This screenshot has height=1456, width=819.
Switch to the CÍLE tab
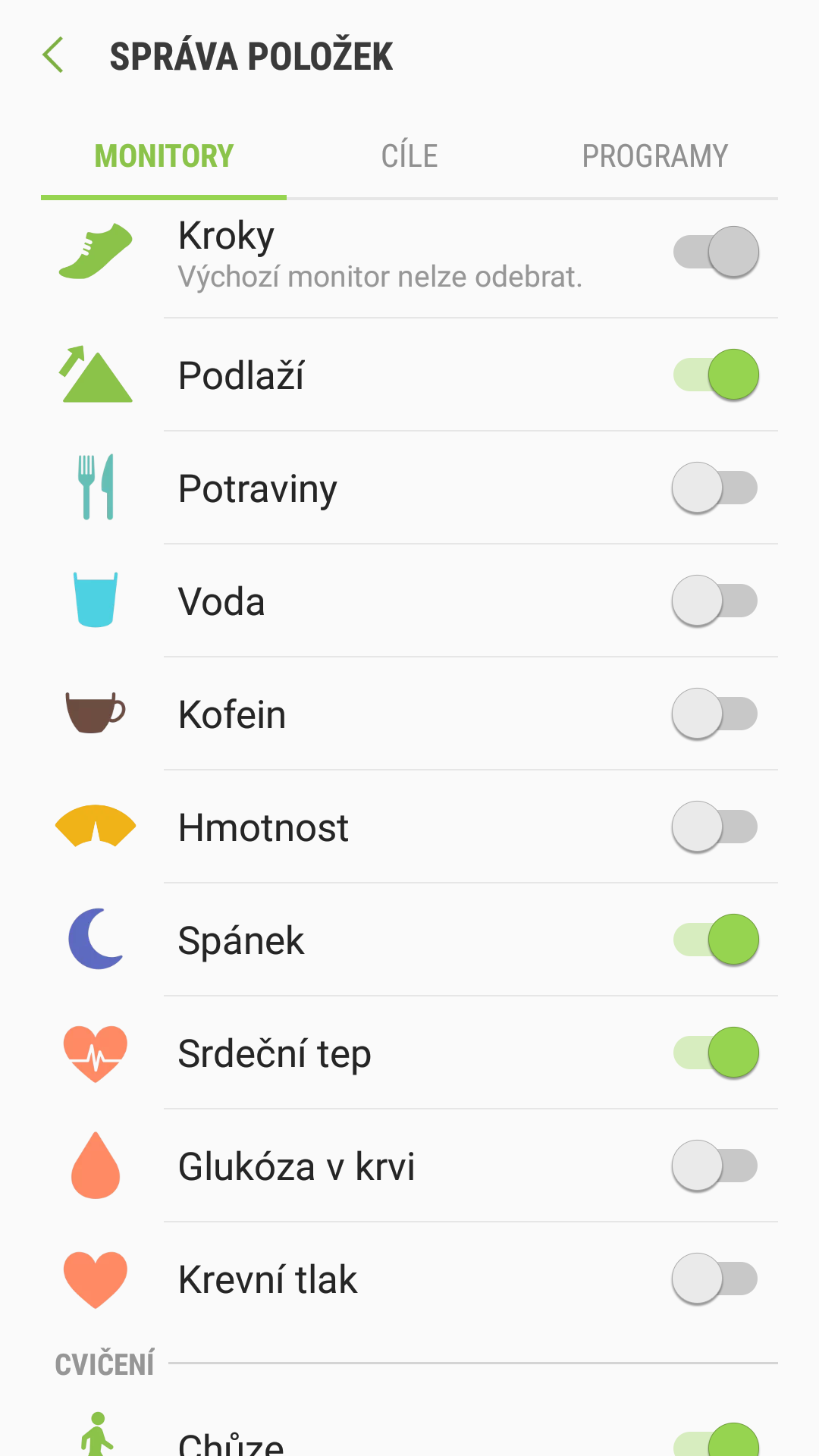click(x=409, y=155)
